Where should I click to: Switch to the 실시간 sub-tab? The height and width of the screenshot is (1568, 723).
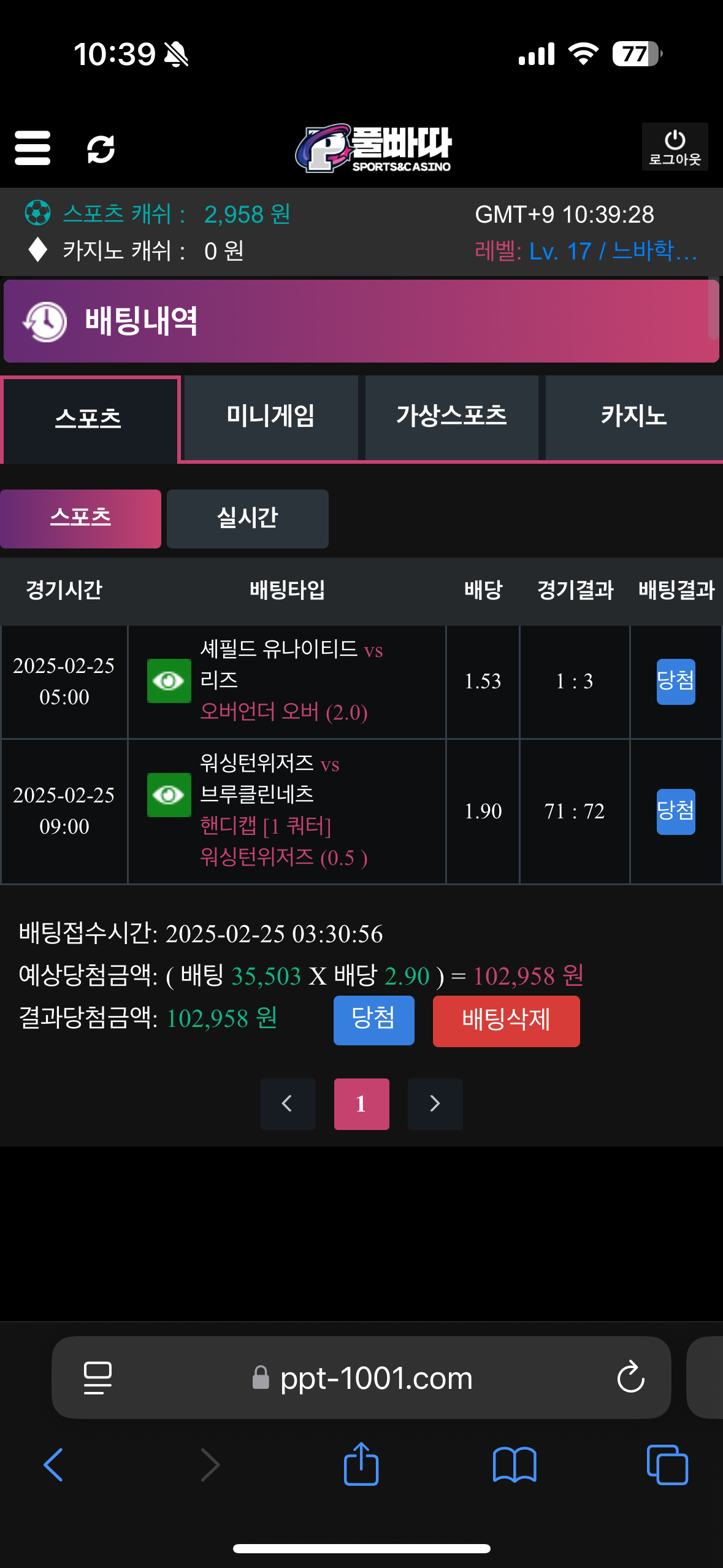pyautogui.click(x=247, y=518)
